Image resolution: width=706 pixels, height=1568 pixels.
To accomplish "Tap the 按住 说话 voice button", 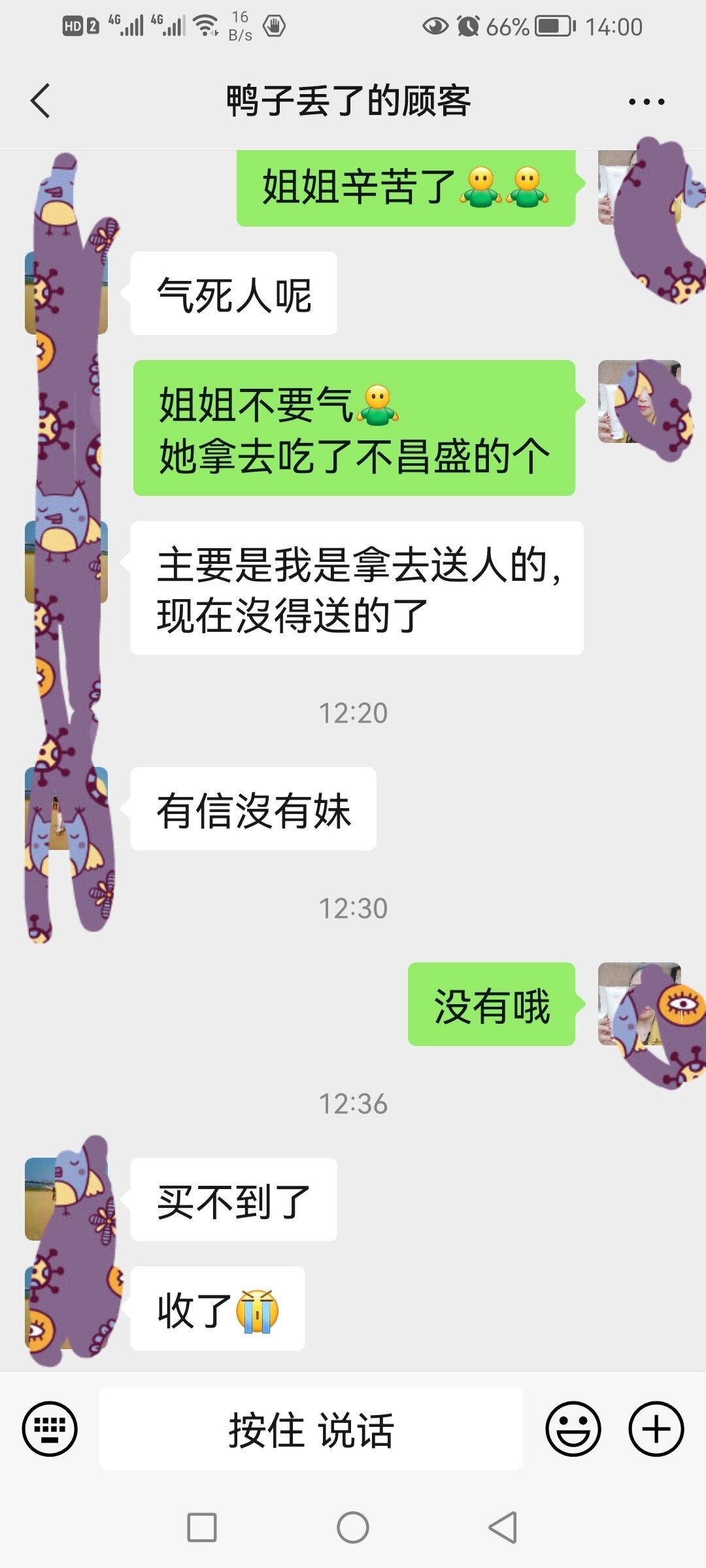I will click(x=311, y=1429).
